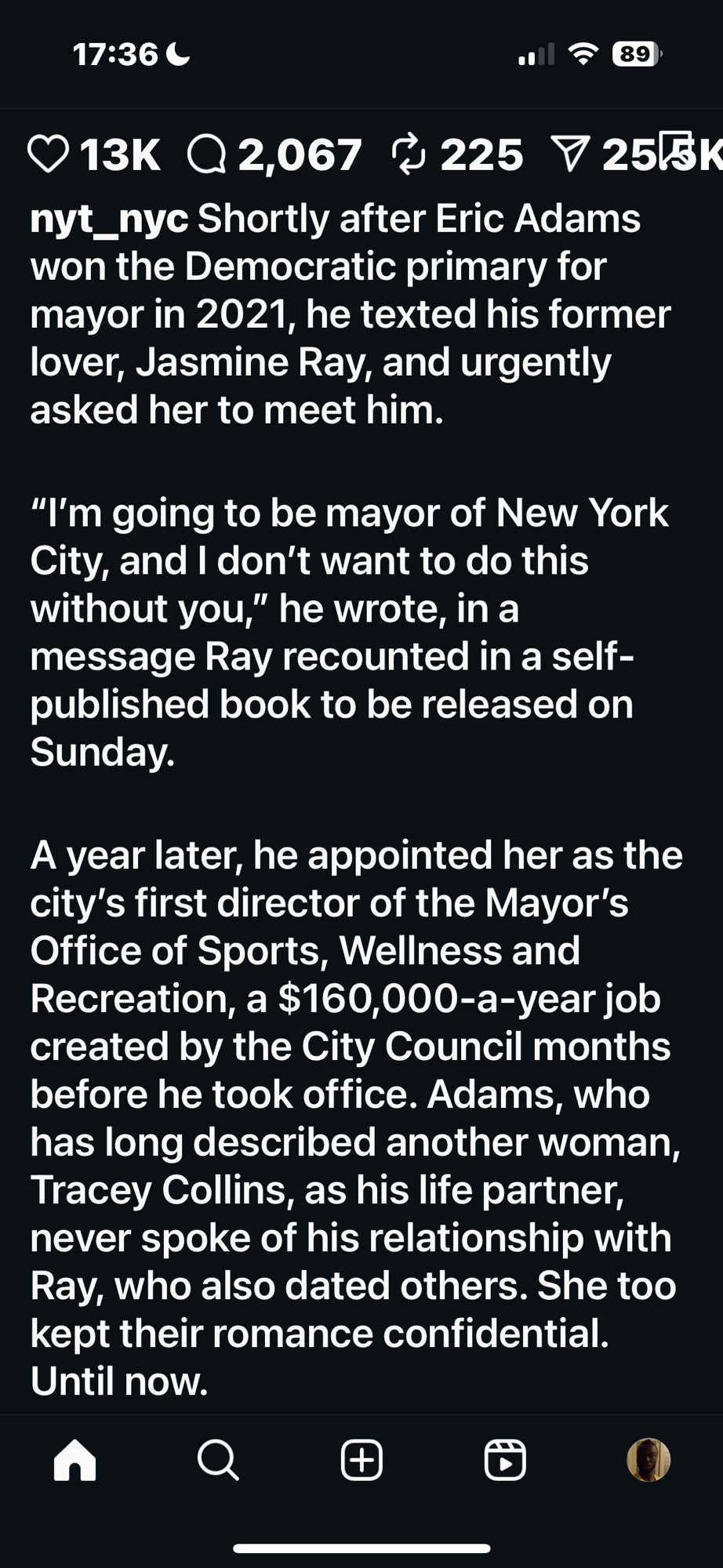723x1568 pixels.
Task: Open the Reels tab
Action: pos(505,1460)
